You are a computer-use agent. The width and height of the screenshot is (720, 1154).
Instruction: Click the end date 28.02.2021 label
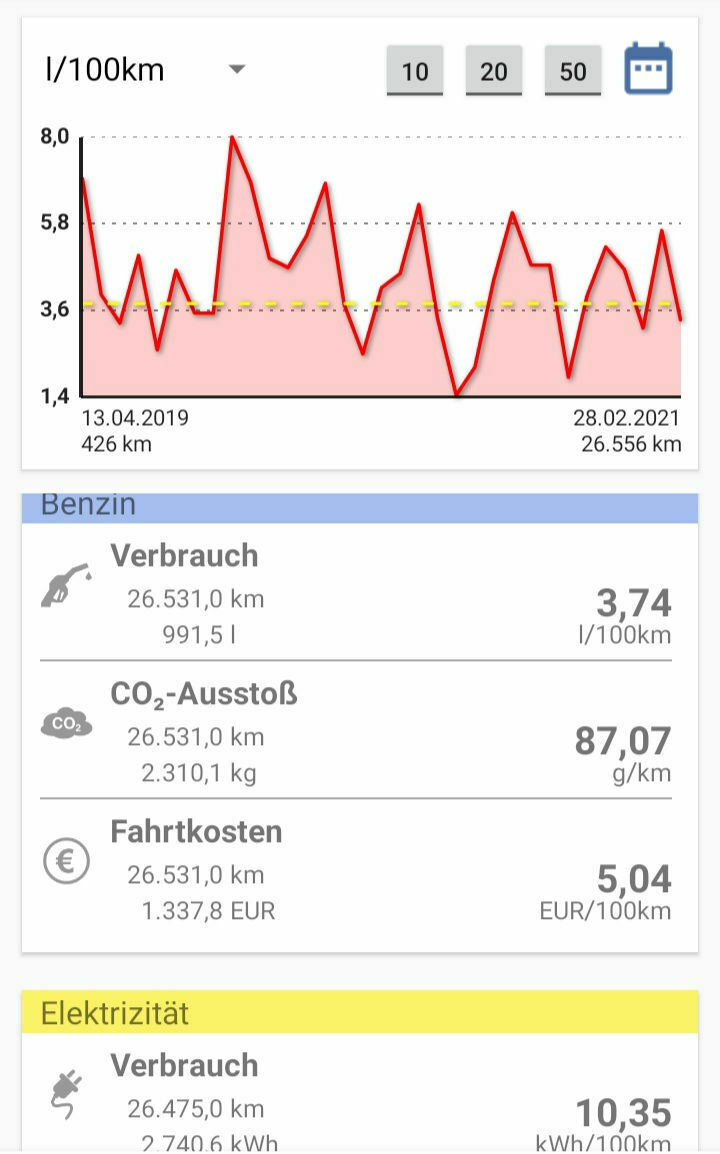(625, 417)
